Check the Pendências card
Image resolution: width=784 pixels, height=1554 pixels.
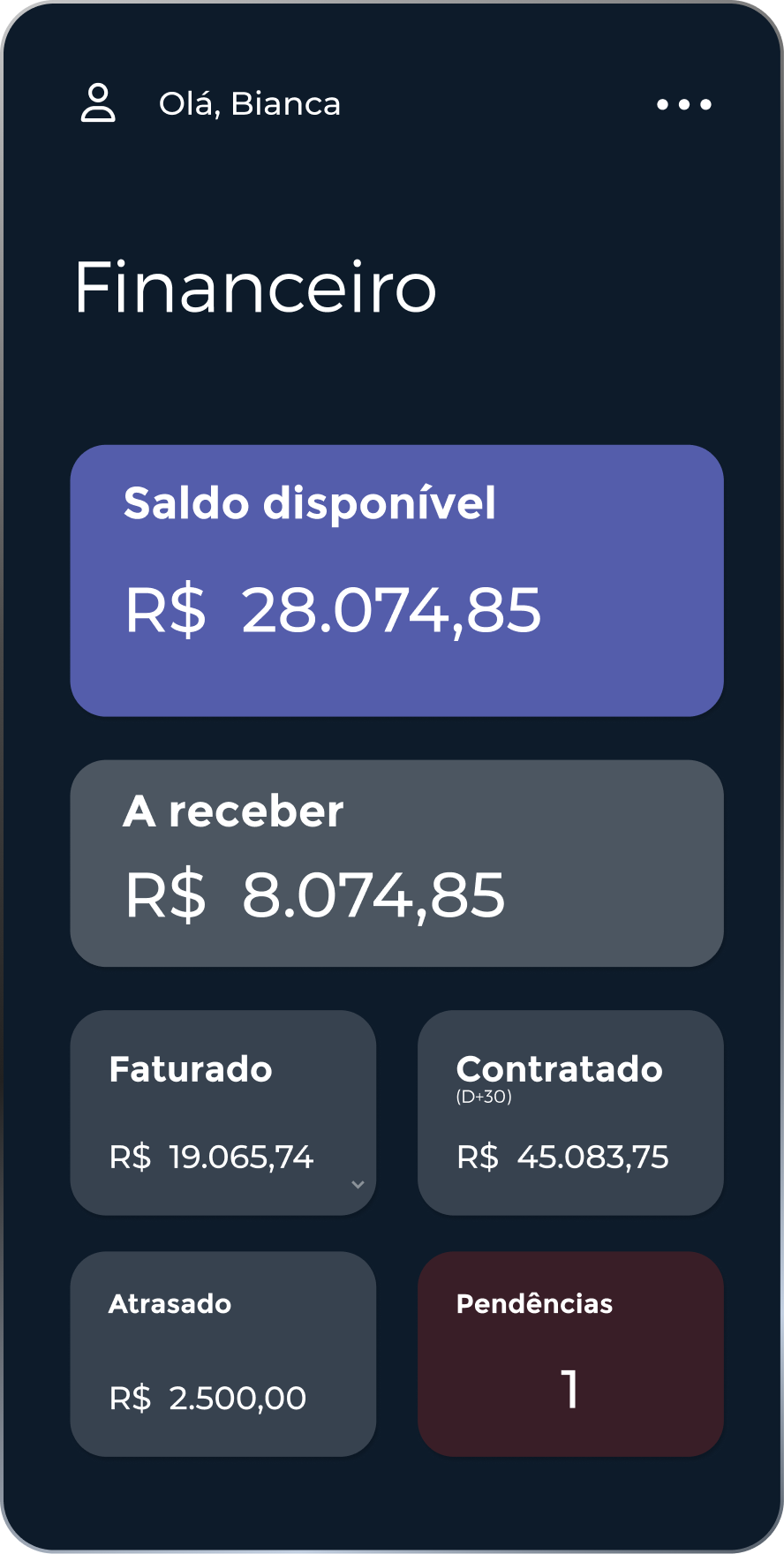coord(570,1354)
